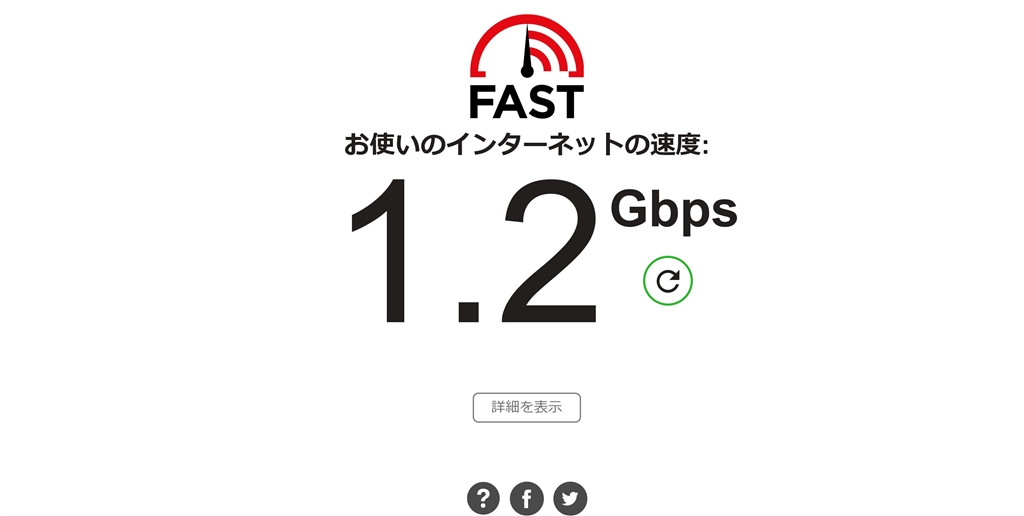Open the help question mark icon

(483, 497)
